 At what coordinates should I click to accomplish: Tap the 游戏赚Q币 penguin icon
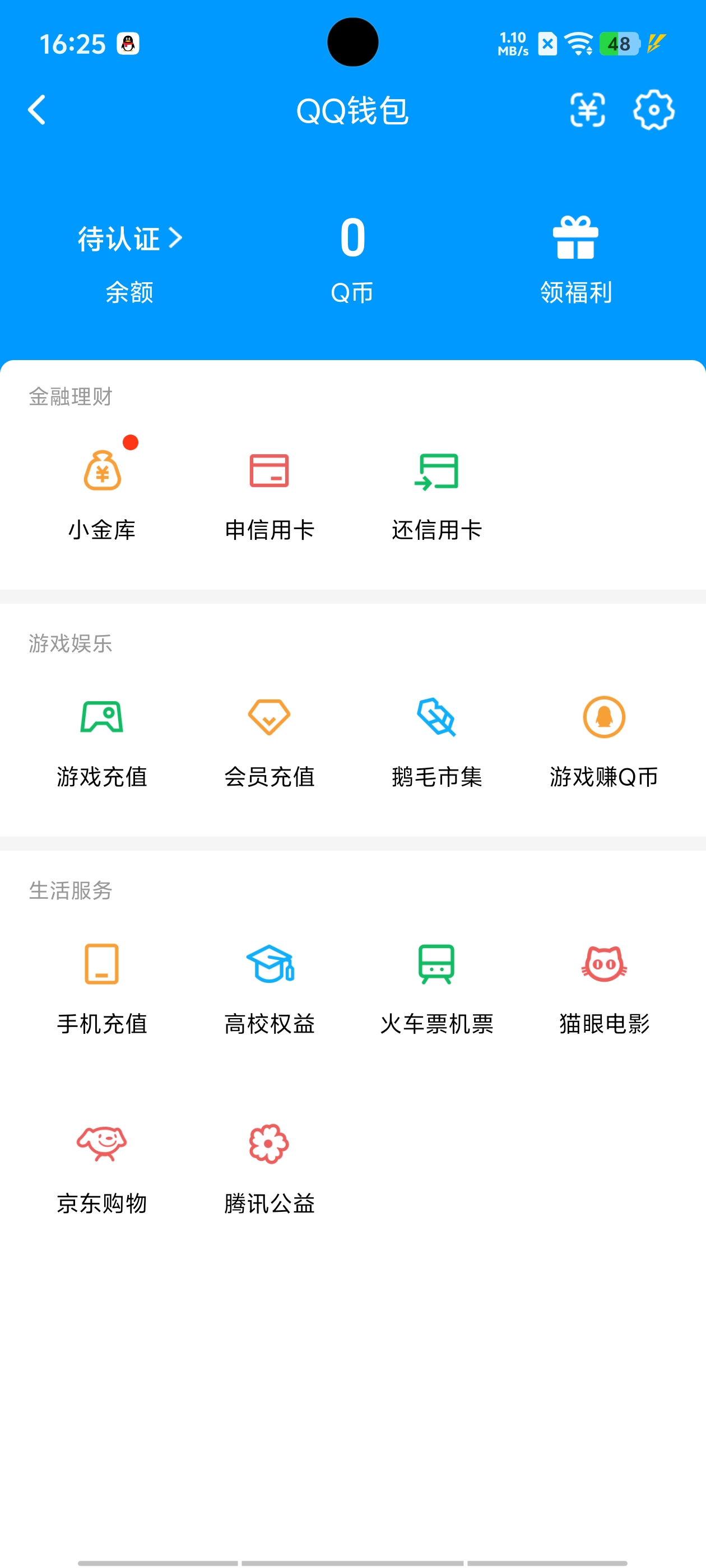point(604,718)
